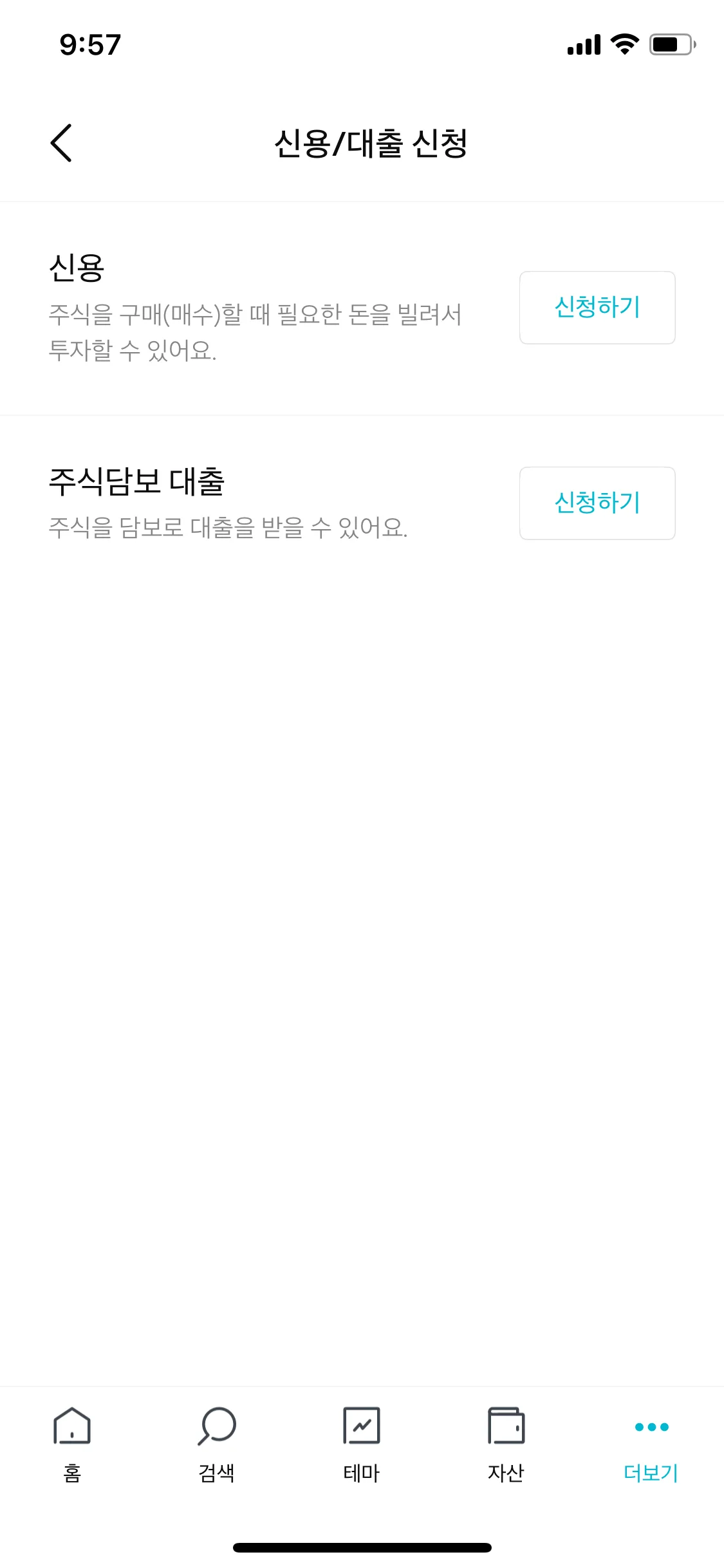Tap the home indicator bar at bottom
The height and width of the screenshot is (1568, 724).
tap(362, 1547)
